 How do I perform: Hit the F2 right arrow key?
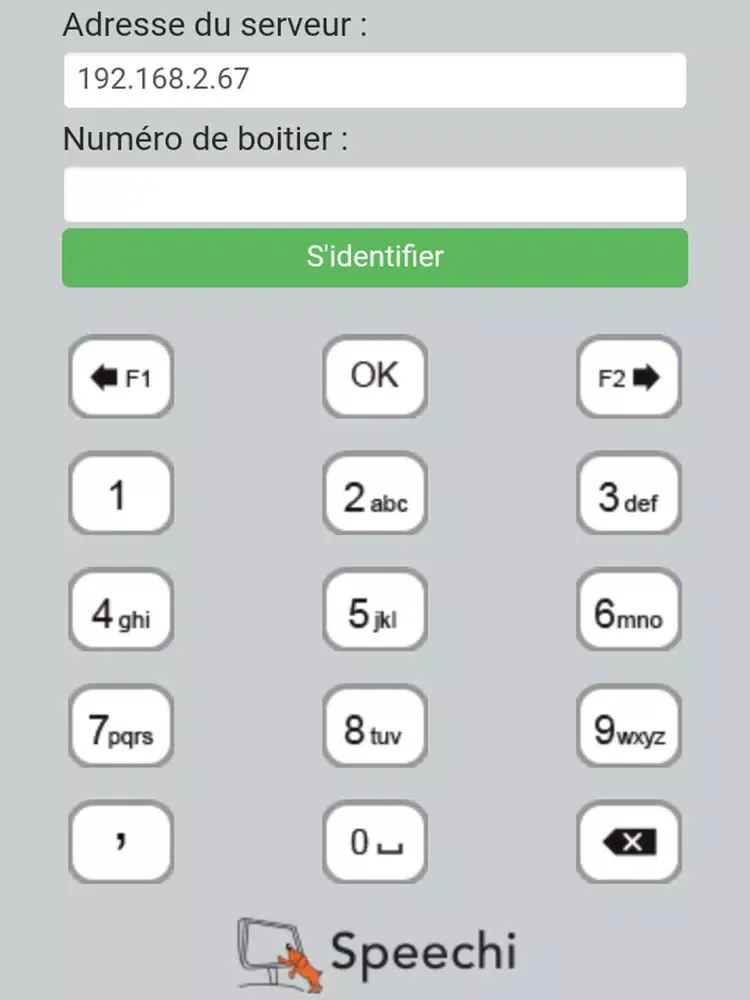tap(629, 377)
